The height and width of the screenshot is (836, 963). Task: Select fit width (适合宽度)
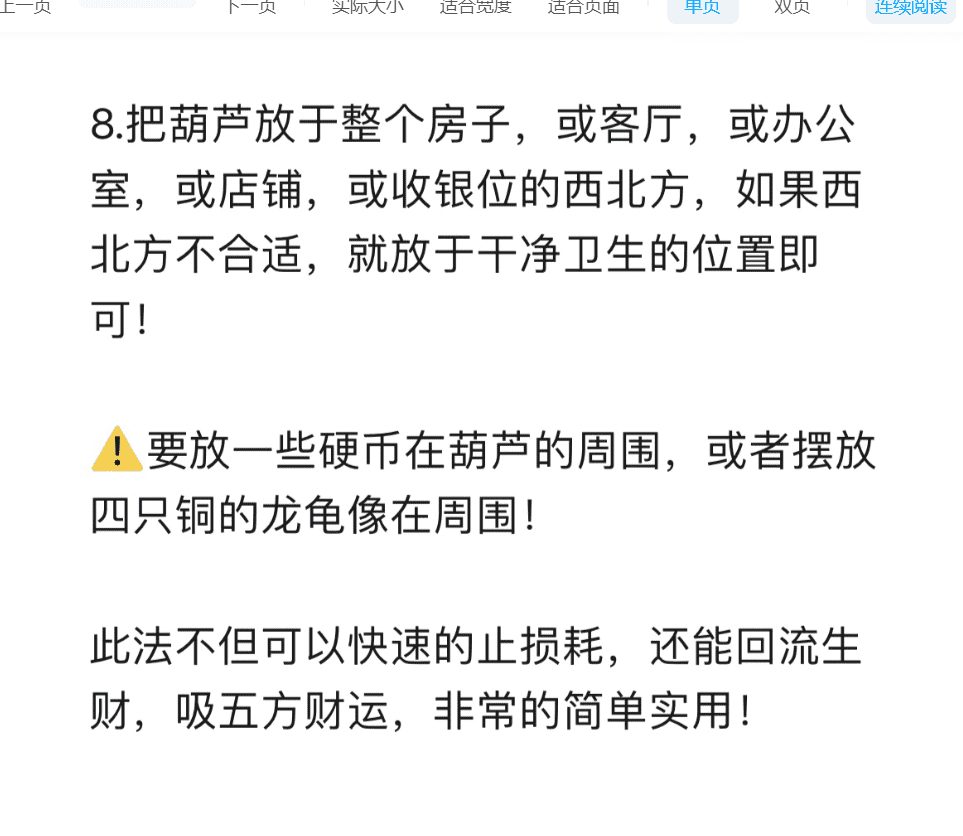coord(476,7)
